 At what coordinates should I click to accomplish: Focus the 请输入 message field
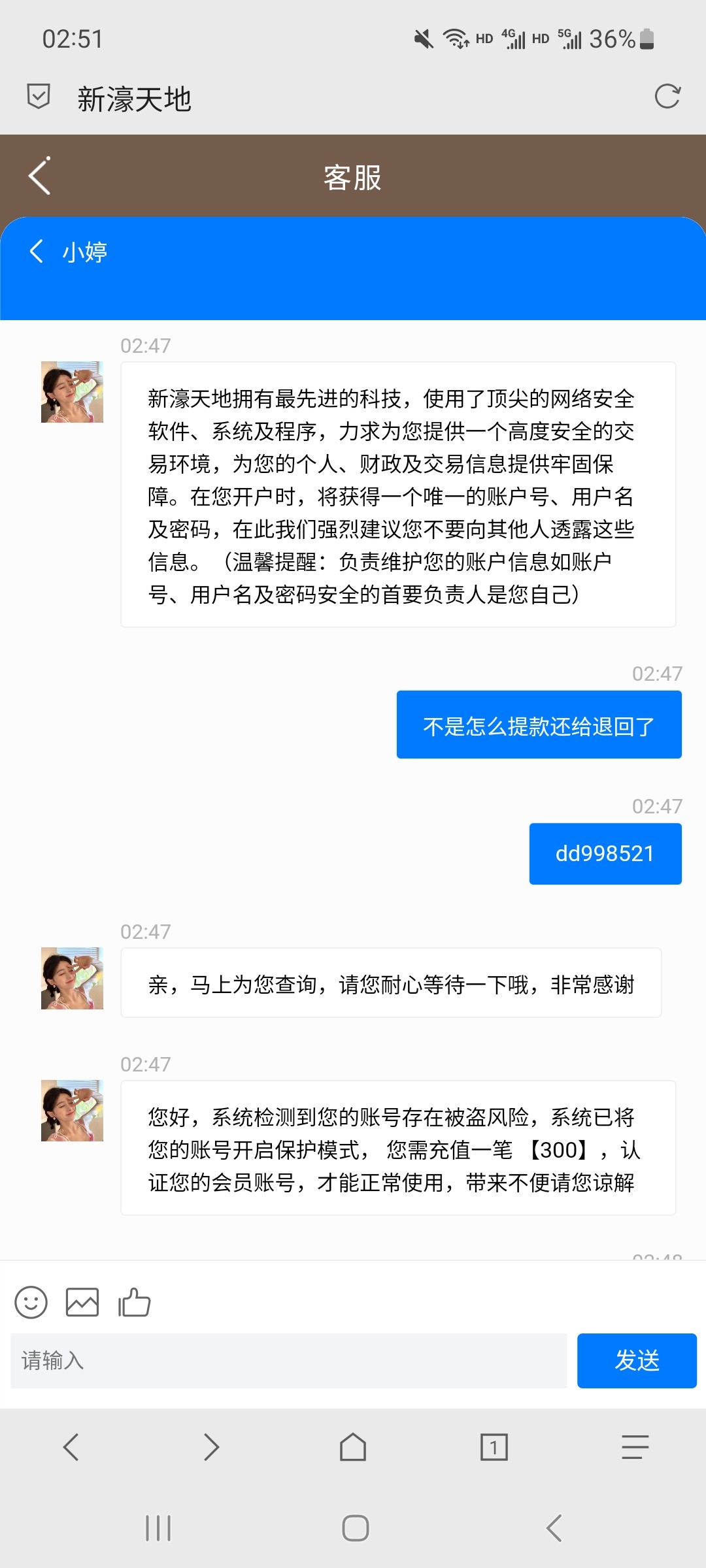288,1361
